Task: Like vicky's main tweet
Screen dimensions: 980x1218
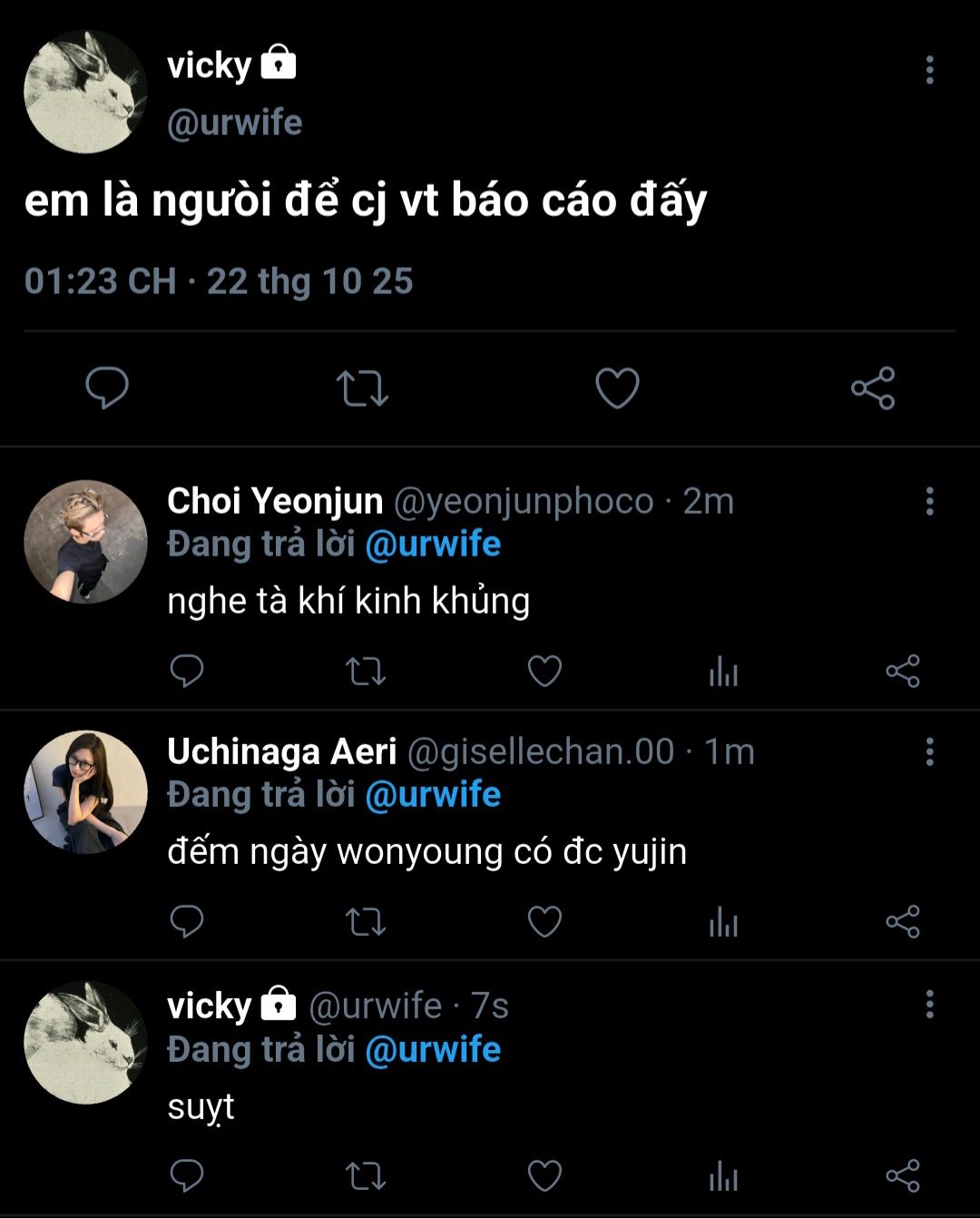Action: [x=617, y=388]
